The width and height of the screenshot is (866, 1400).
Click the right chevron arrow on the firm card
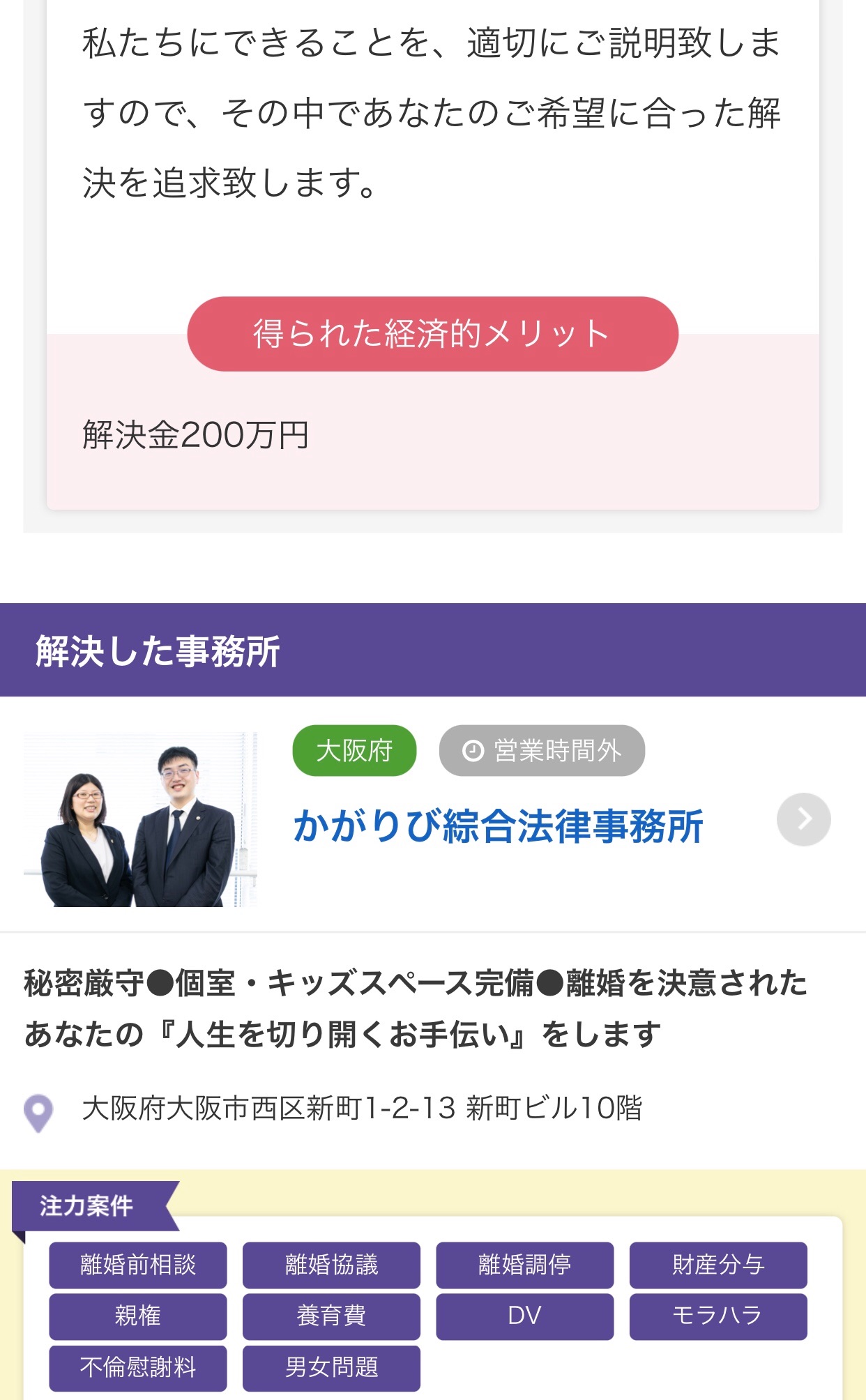click(x=806, y=820)
